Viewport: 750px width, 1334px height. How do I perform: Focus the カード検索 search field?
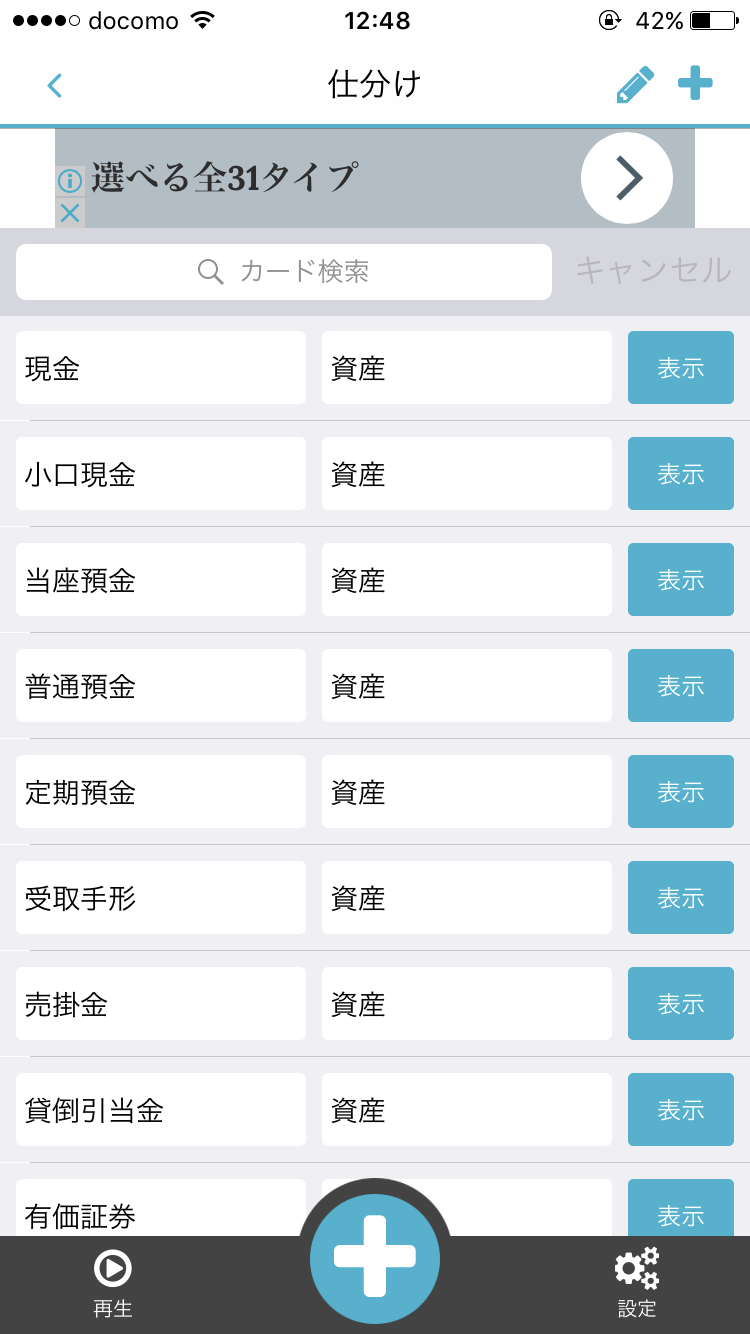tap(284, 272)
